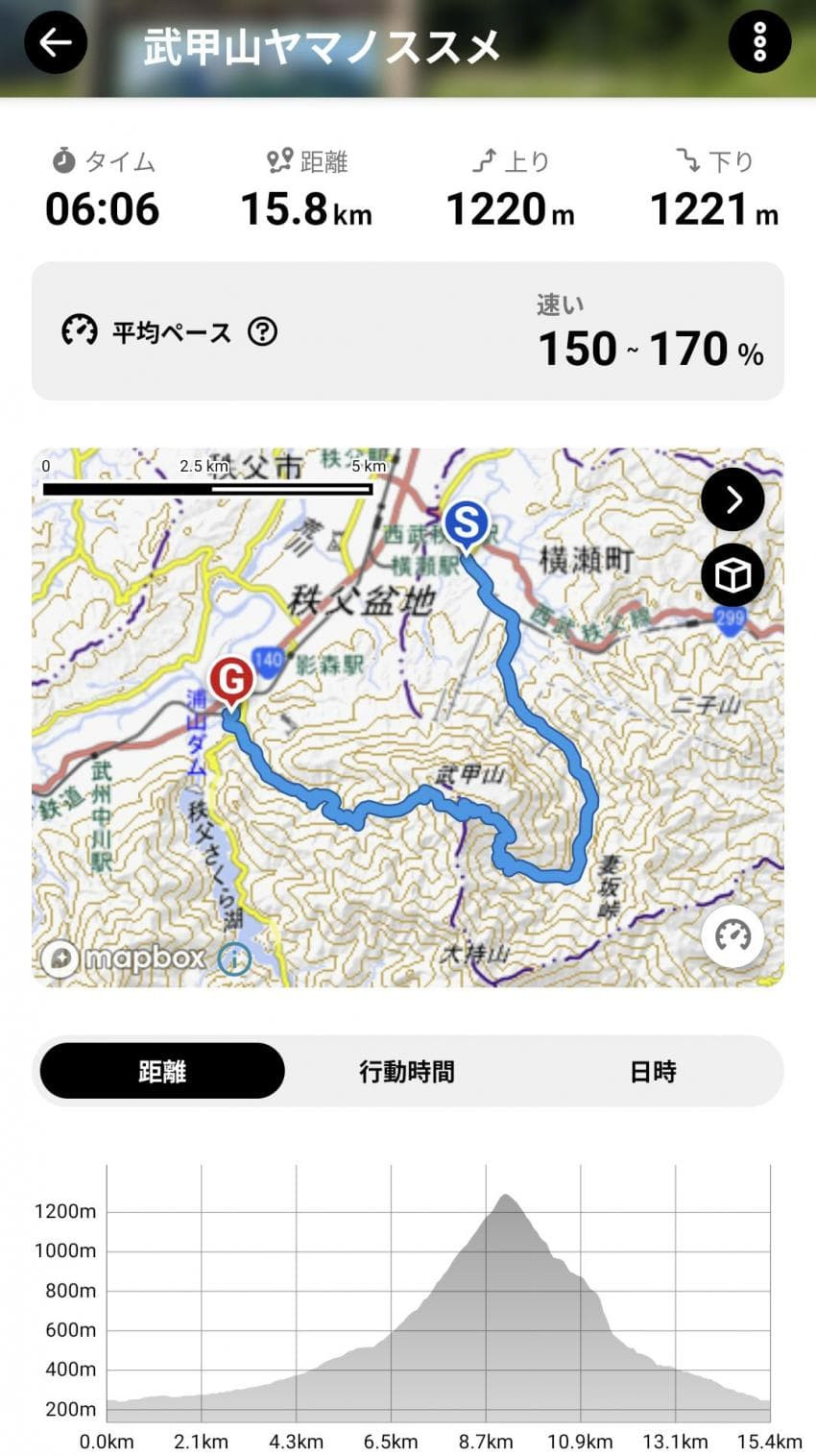Switch to the 日時 graph tab
Viewport: 816px width, 1456px height.
click(x=653, y=1071)
